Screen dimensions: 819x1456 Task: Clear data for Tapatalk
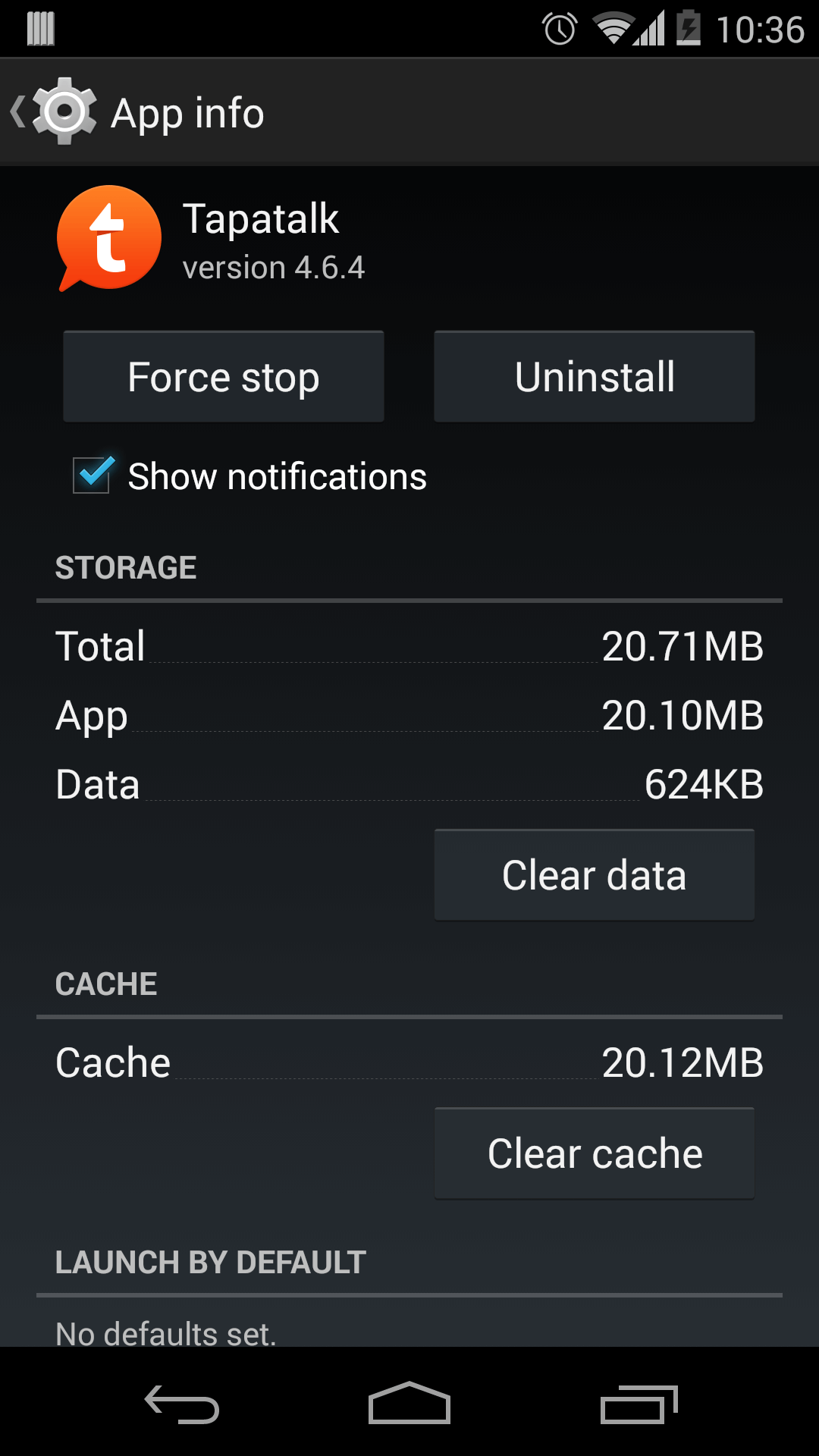595,874
